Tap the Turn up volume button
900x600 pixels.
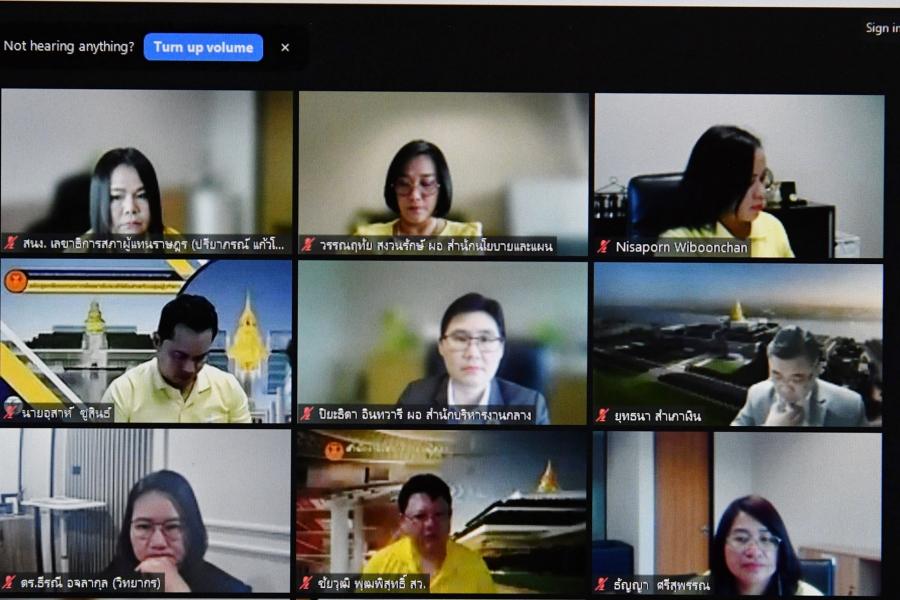(x=203, y=47)
